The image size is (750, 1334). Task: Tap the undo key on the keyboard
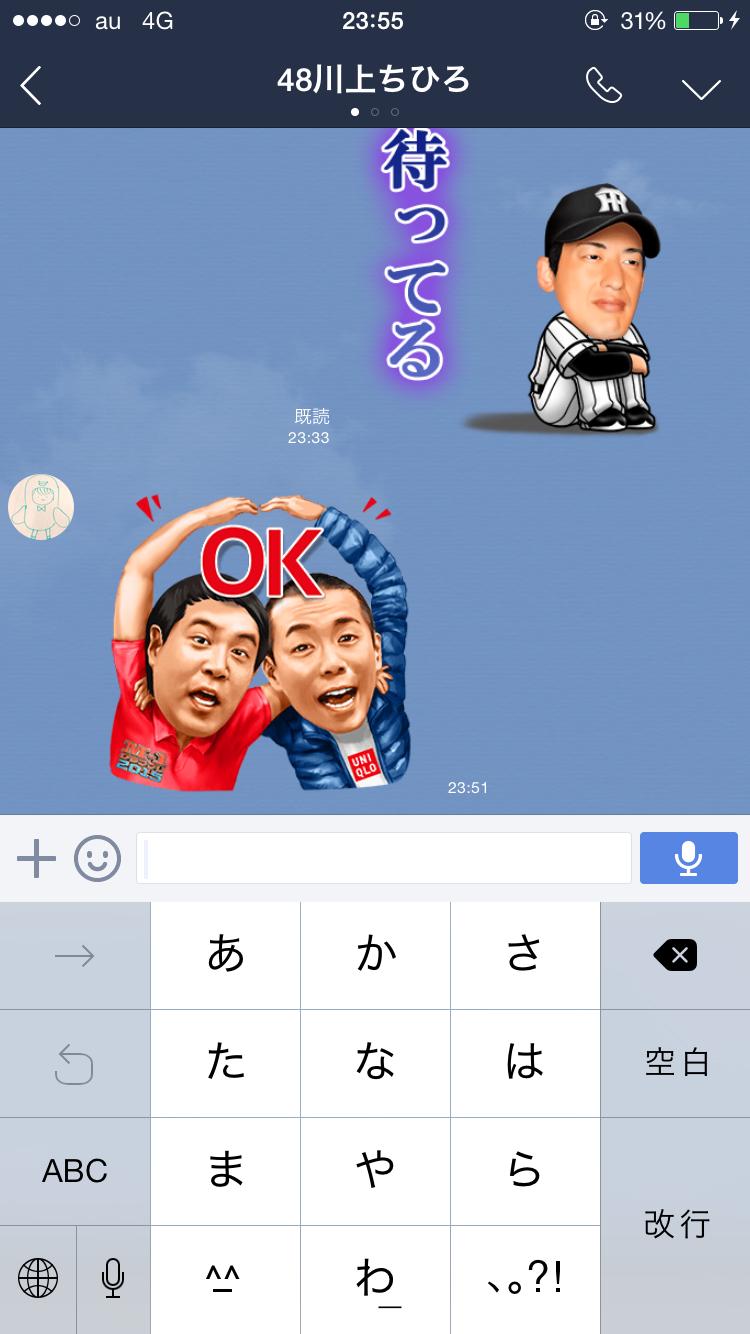pos(75,1063)
